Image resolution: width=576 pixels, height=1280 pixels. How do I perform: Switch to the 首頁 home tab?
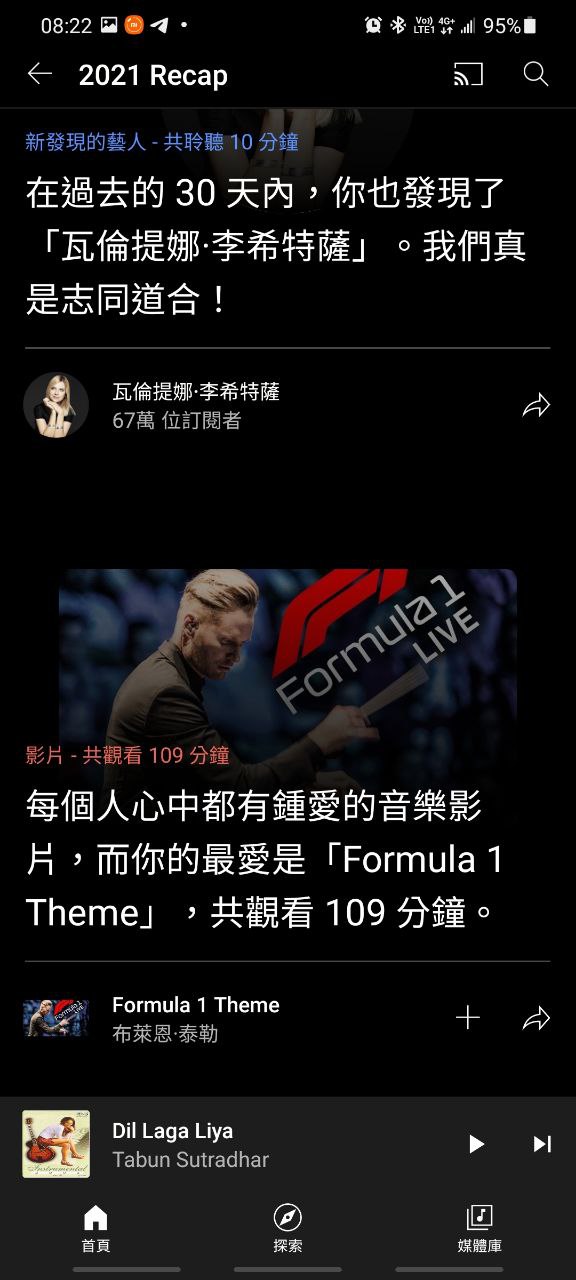click(96, 1228)
